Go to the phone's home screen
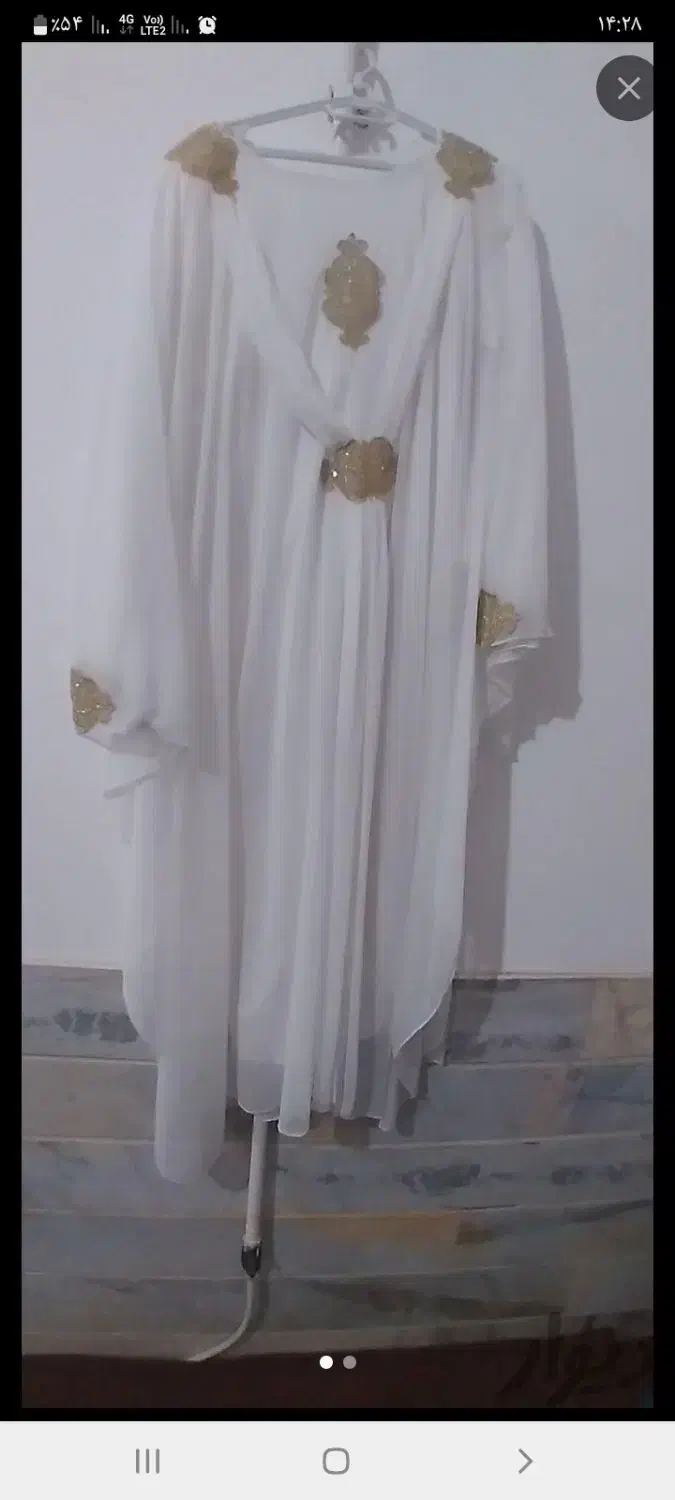This screenshot has height=1500, width=675. (x=336, y=1461)
